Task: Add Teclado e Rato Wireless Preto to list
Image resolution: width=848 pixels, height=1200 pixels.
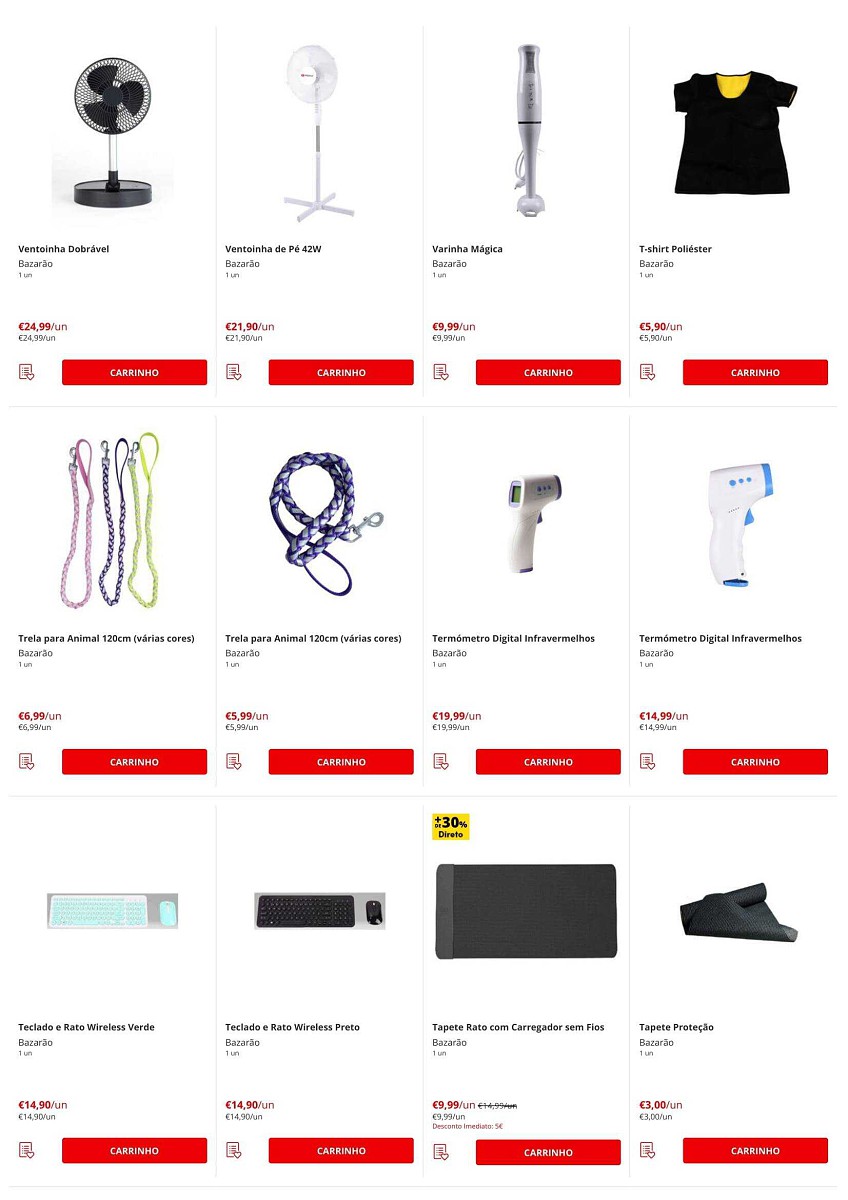Action: point(234,1151)
